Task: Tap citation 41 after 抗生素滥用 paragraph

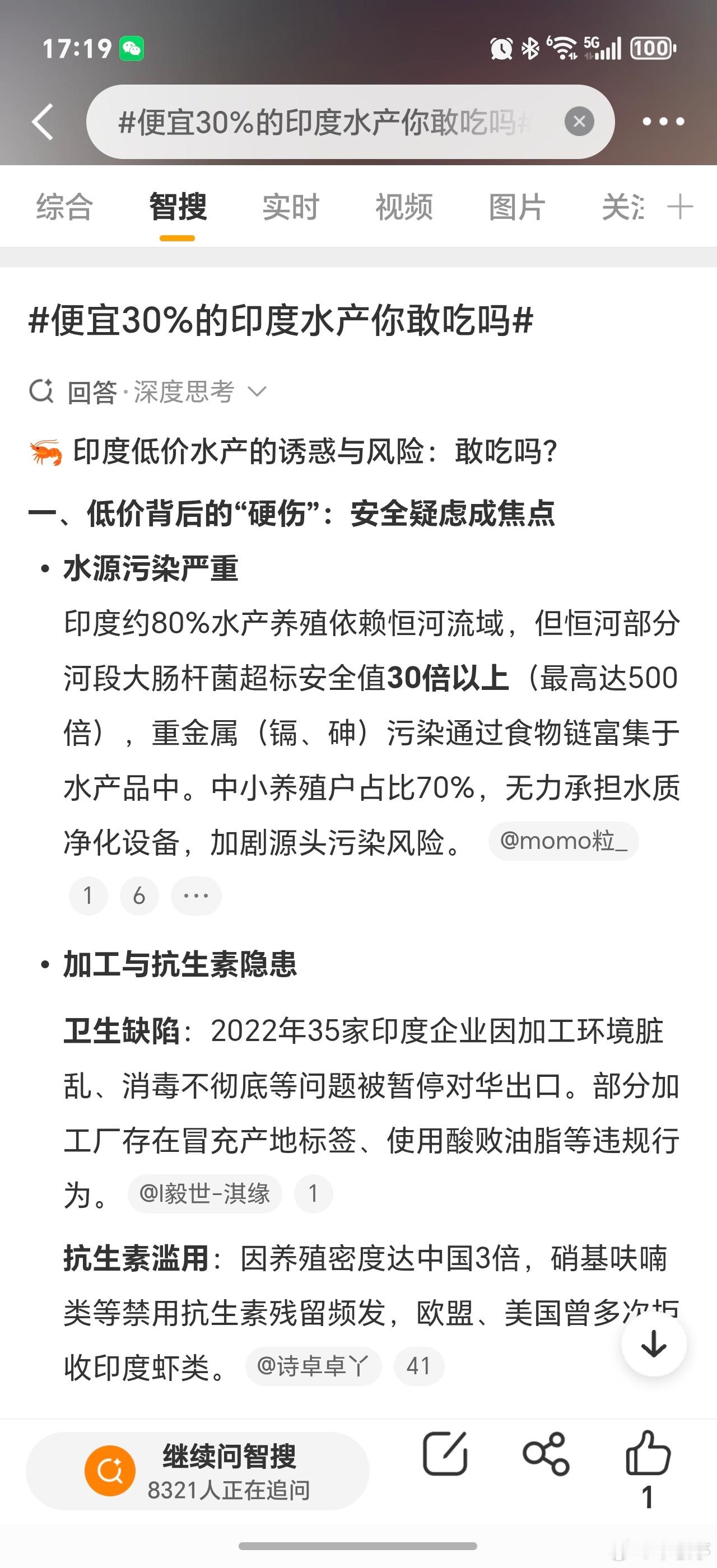Action: click(420, 1365)
